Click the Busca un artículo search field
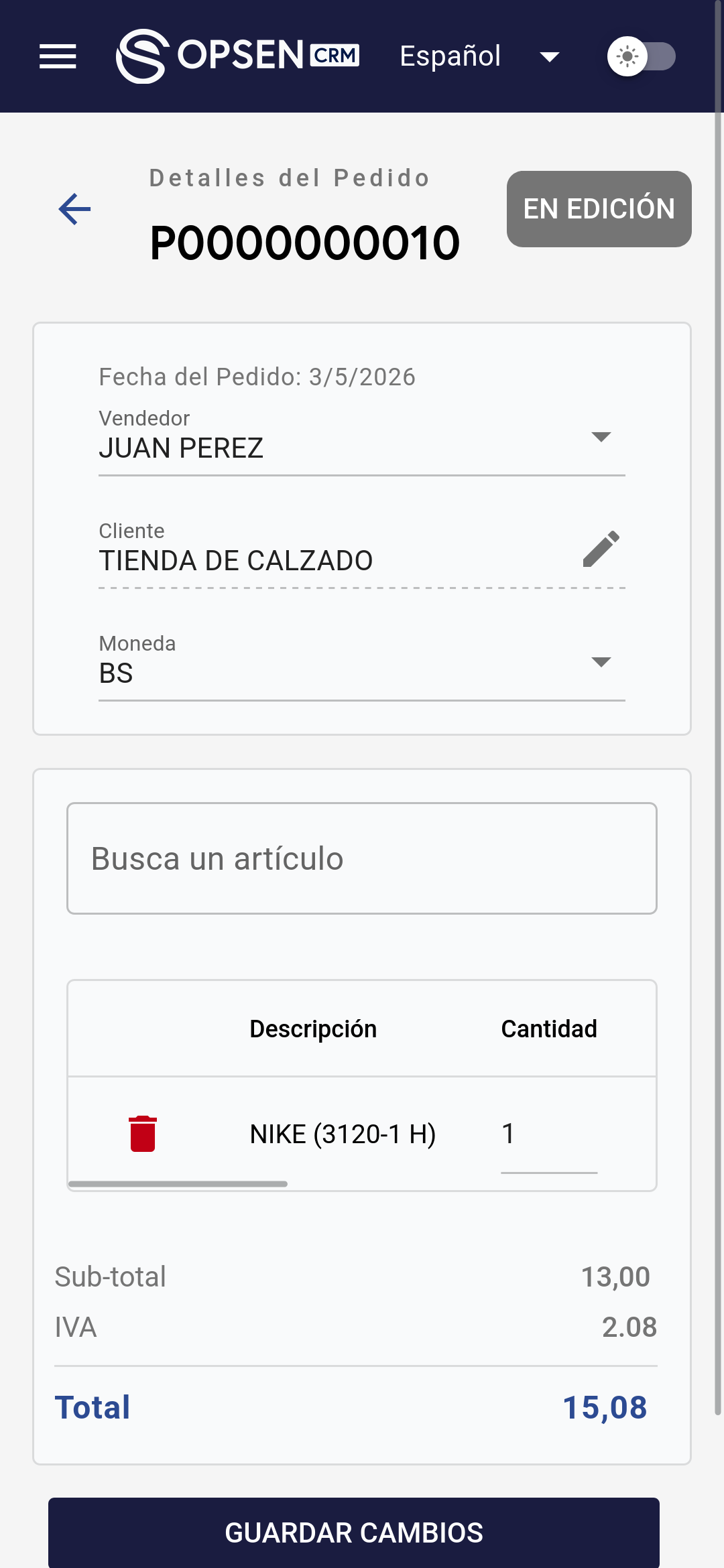This screenshot has width=724, height=1568. coord(361,858)
